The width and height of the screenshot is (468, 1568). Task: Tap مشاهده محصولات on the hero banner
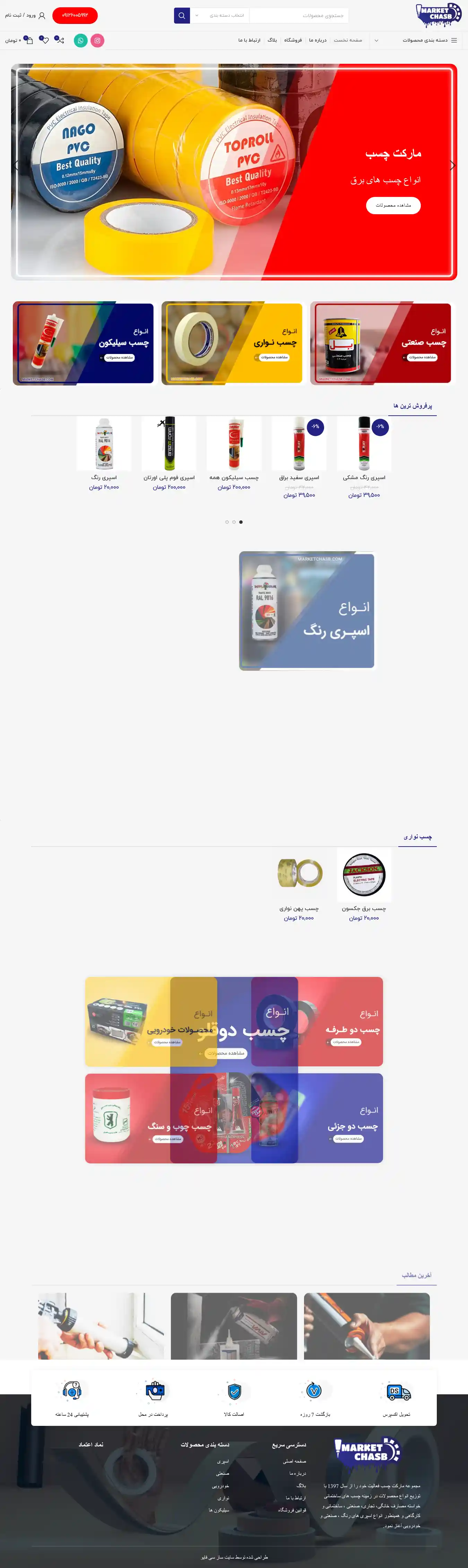[393, 205]
